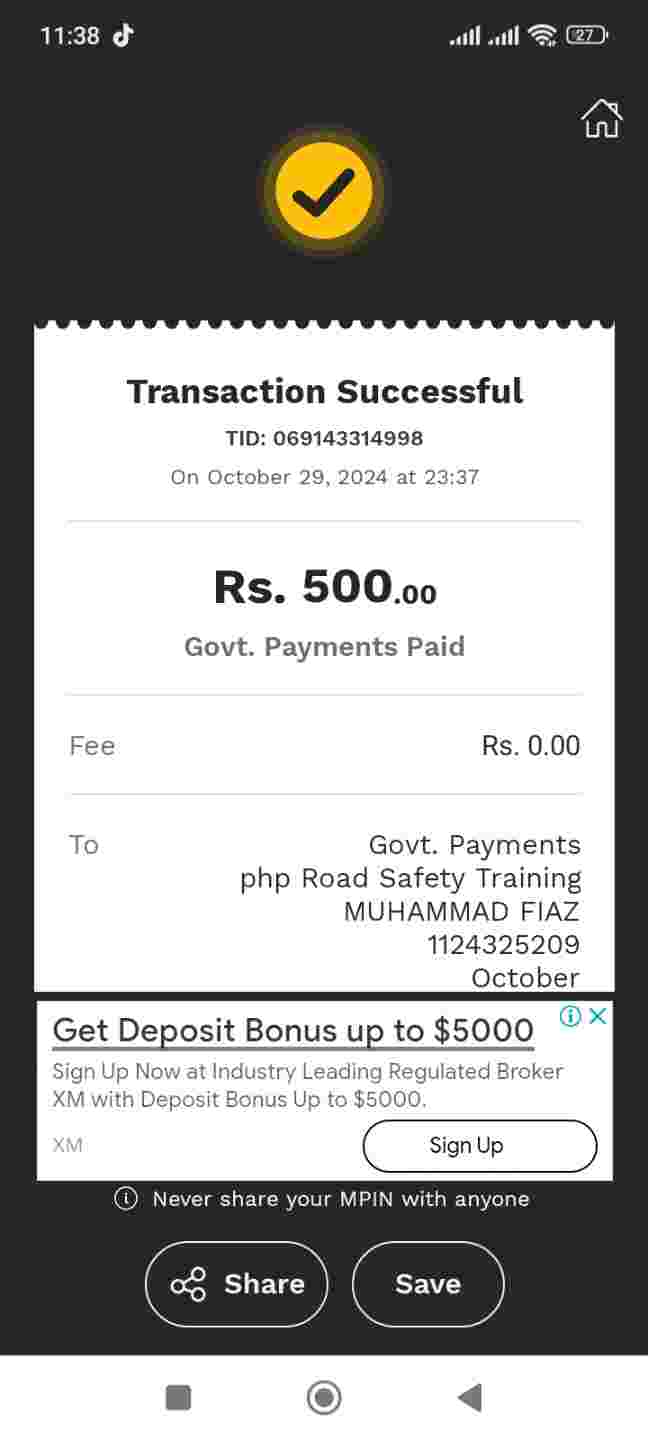The image size is (648, 1440).
Task: Tap Sign Up on the XM ad
Action: pos(479,1146)
